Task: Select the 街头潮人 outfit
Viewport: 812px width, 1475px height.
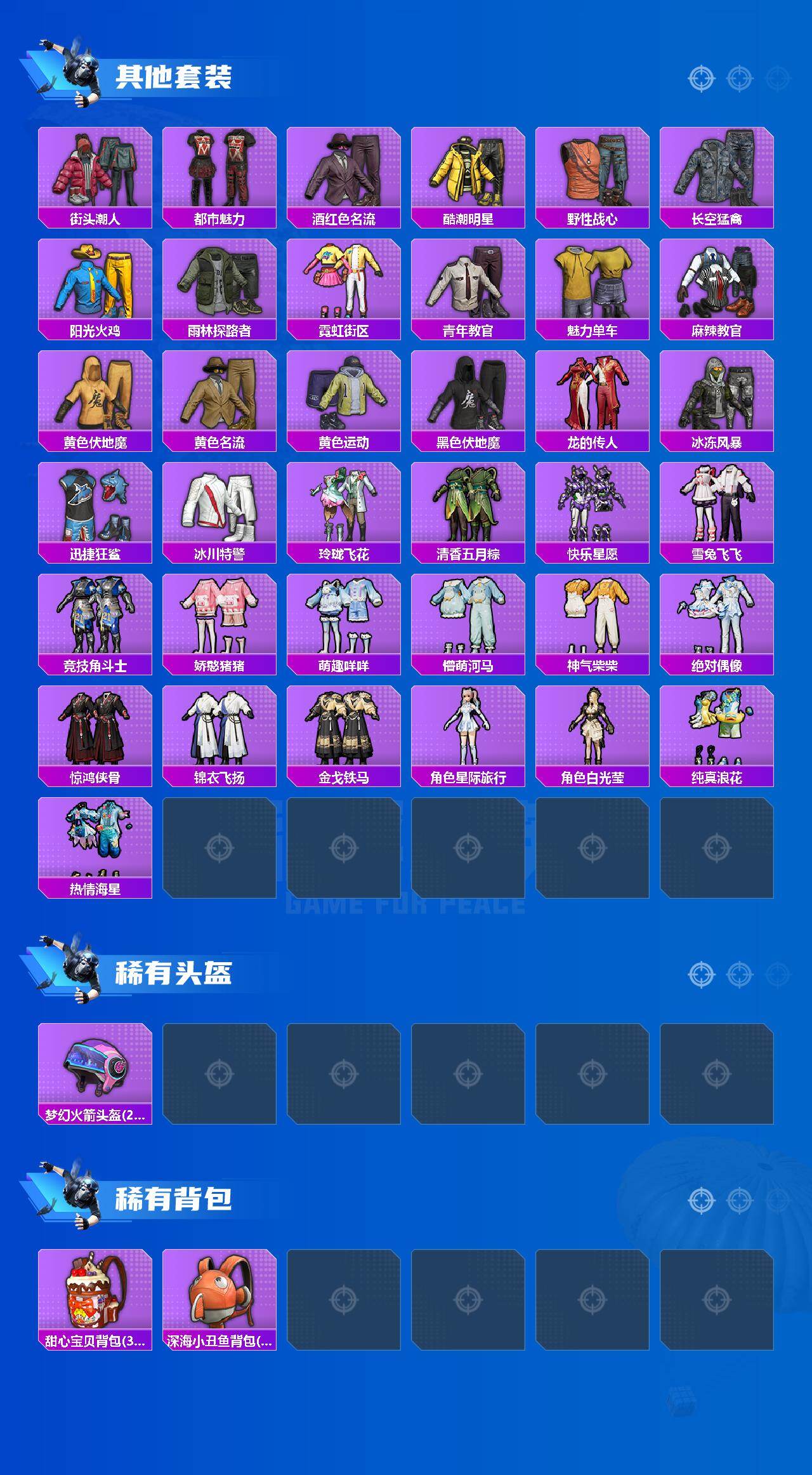Action: click(95, 171)
